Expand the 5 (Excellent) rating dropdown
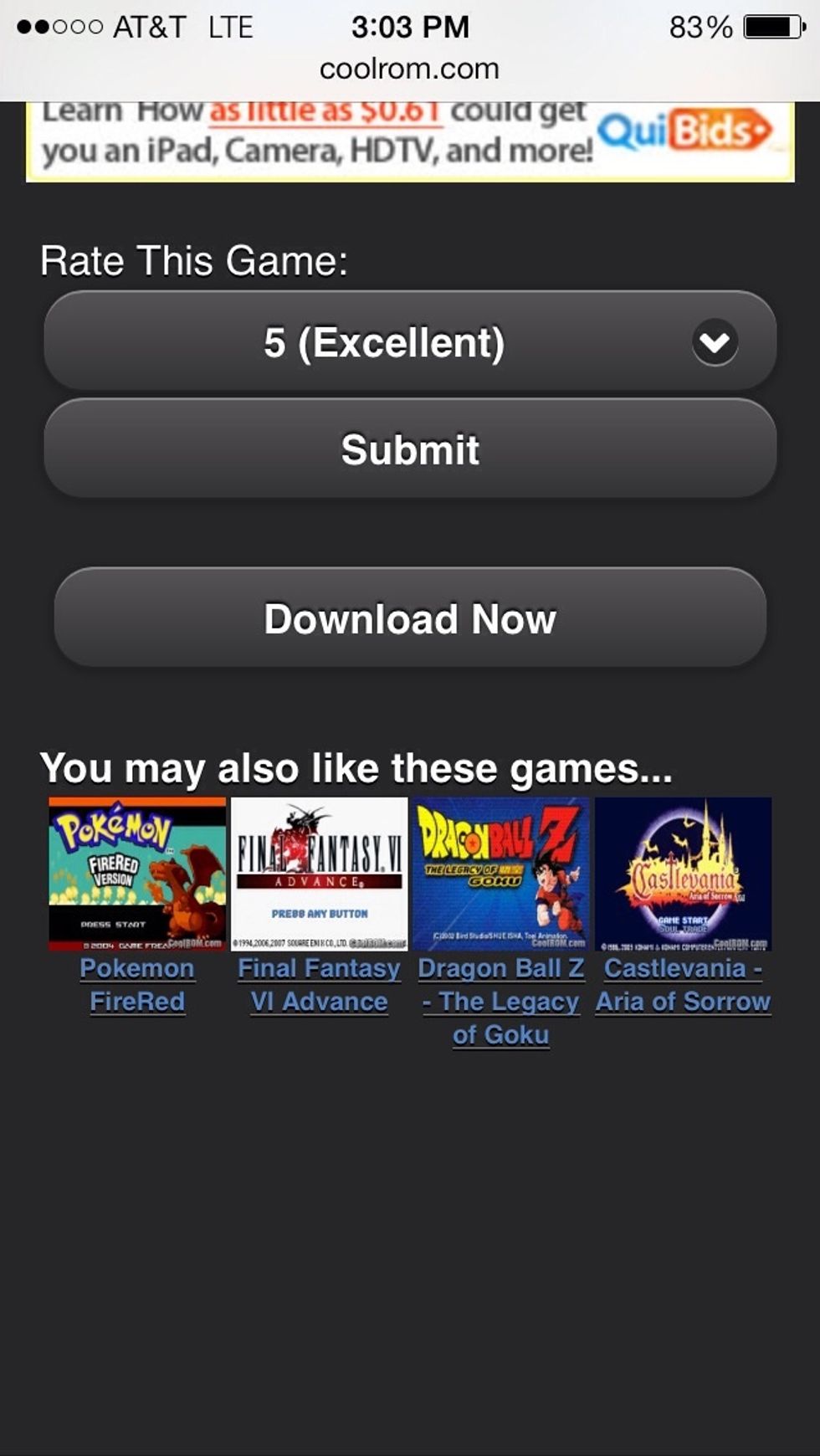The image size is (820, 1456). point(410,341)
